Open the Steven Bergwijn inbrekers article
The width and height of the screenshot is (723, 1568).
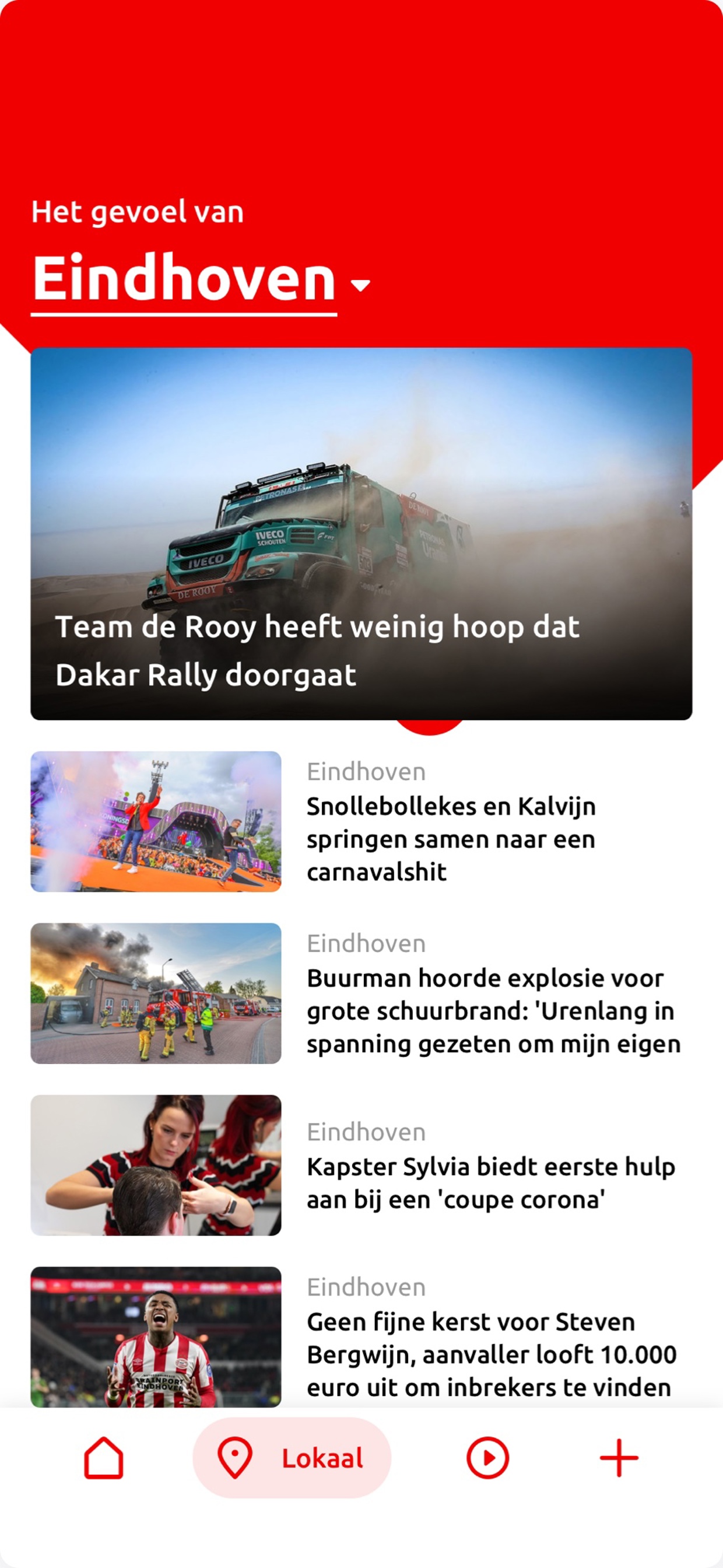click(x=490, y=1354)
